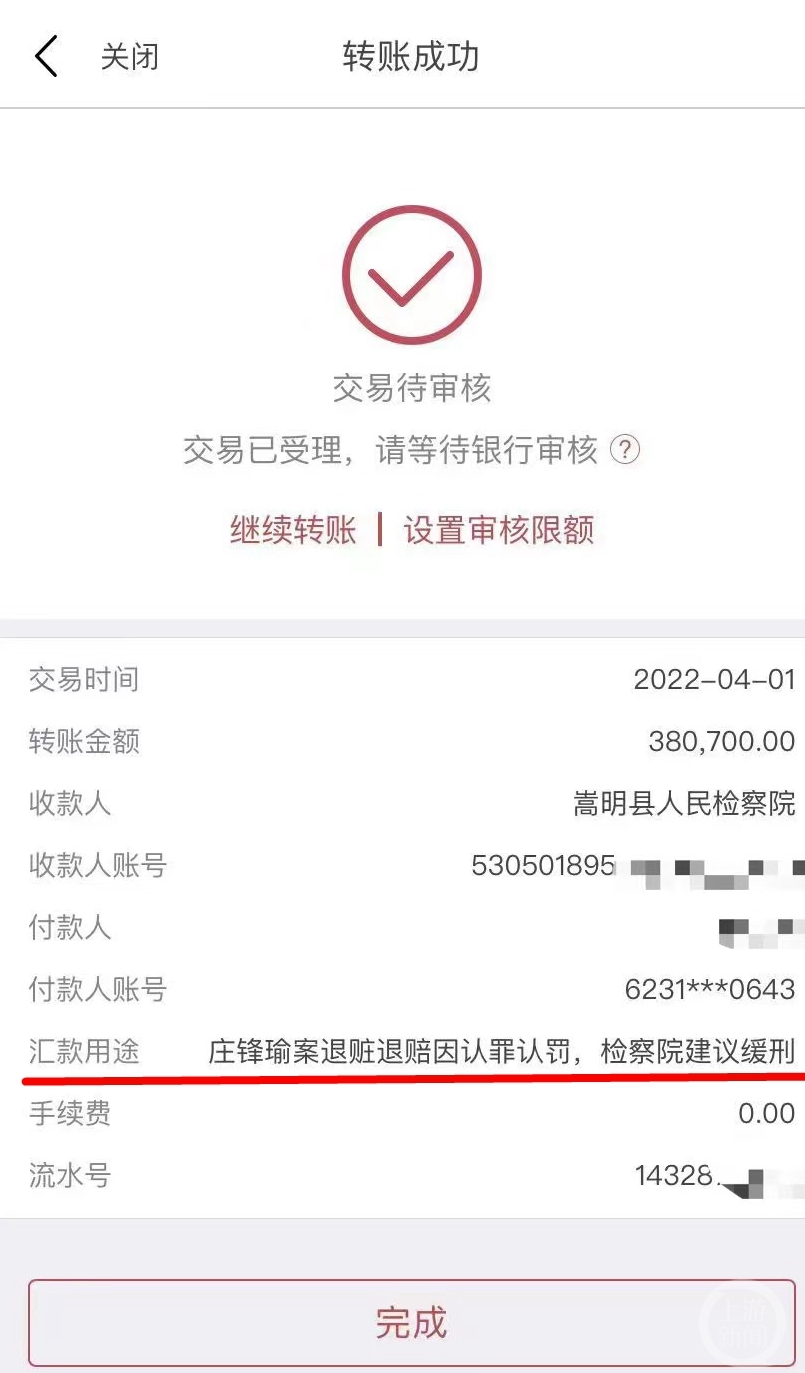The image size is (805, 1373).
Task: Open the help icon beside 请等待银行审核
Action: [625, 450]
